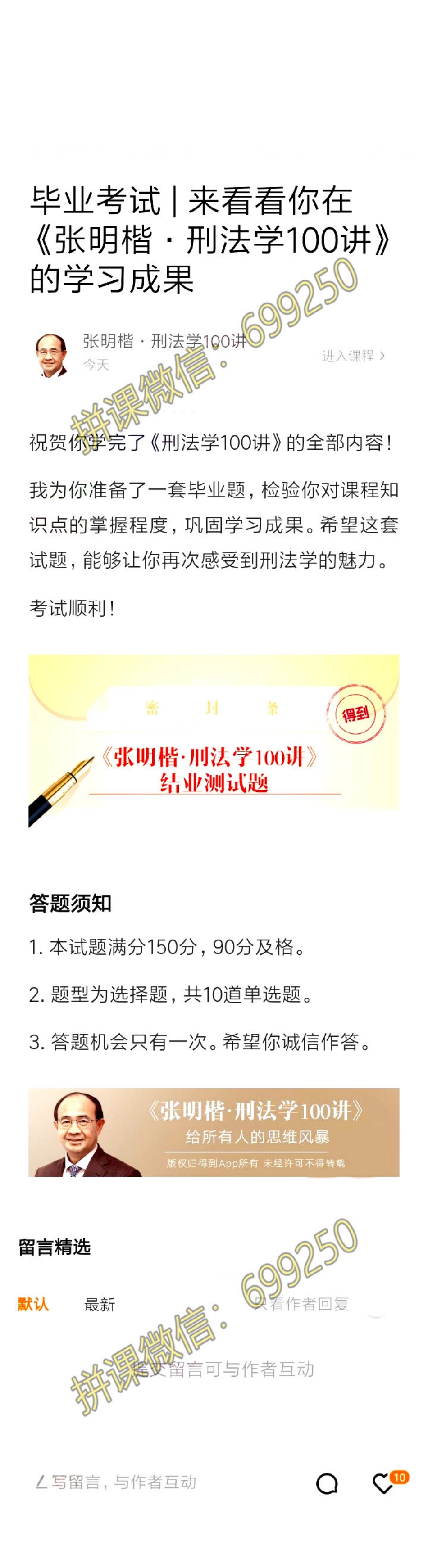This screenshot has width=428, height=1568.
Task: Toggle 只看作者回复 filter
Action: (301, 1304)
